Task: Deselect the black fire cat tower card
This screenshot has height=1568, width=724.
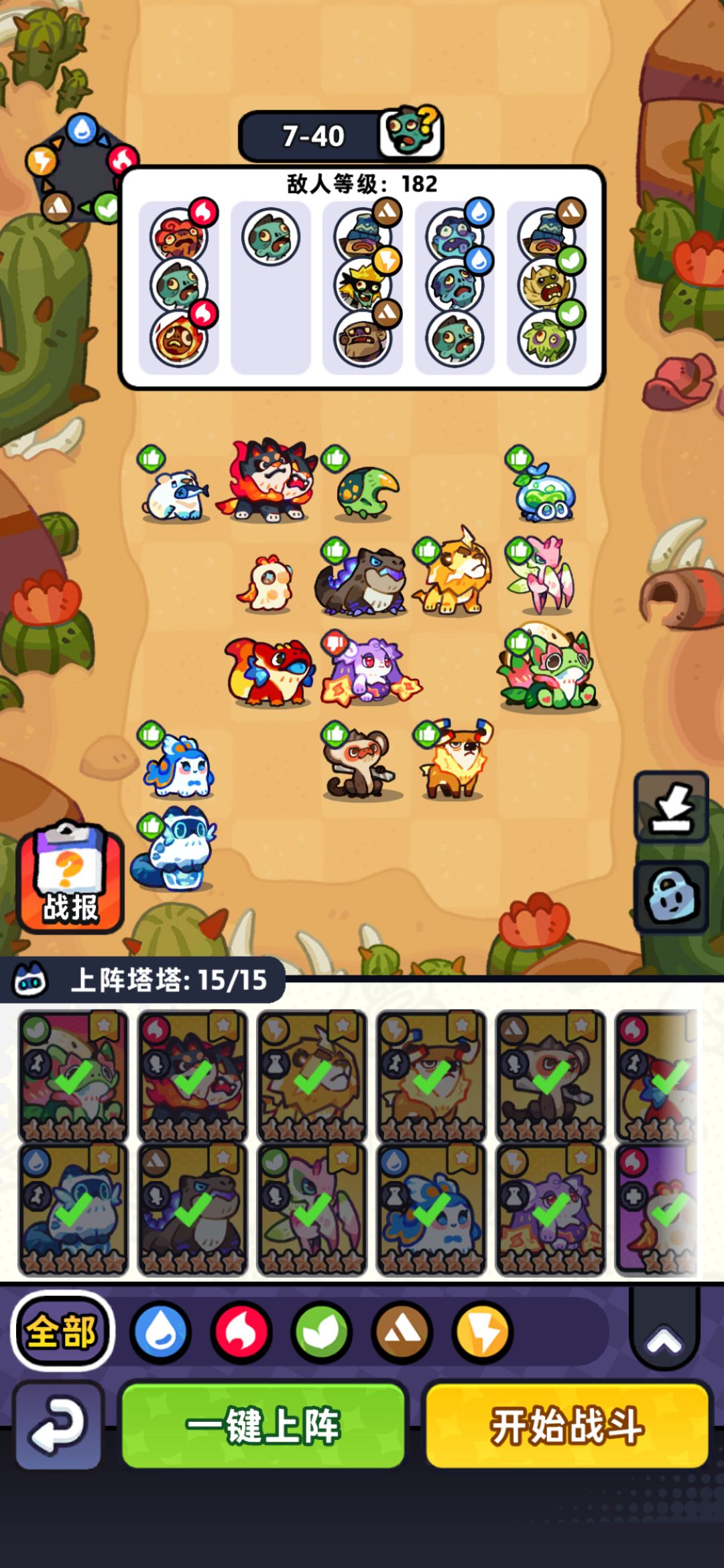Action: click(192, 1077)
